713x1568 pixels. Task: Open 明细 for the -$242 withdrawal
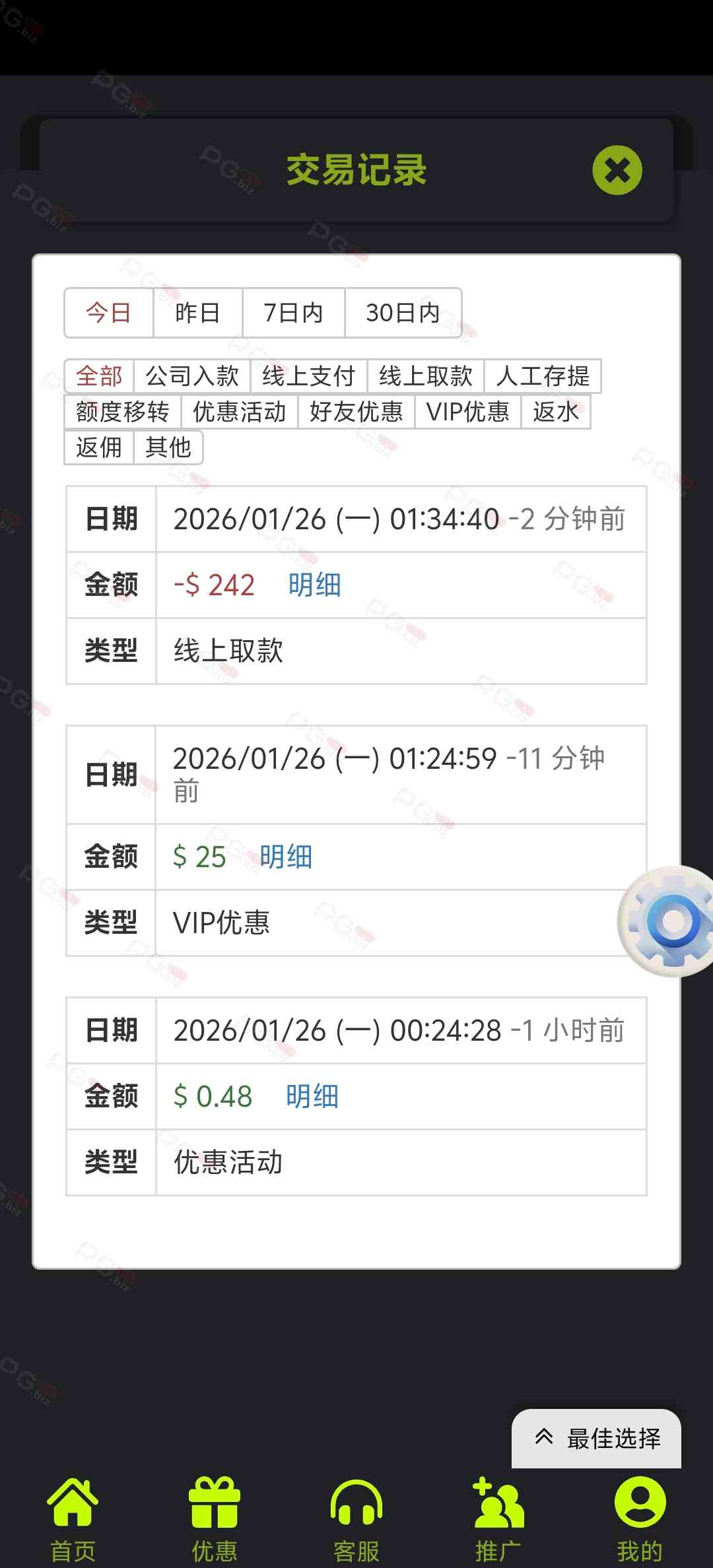pyautogui.click(x=314, y=585)
